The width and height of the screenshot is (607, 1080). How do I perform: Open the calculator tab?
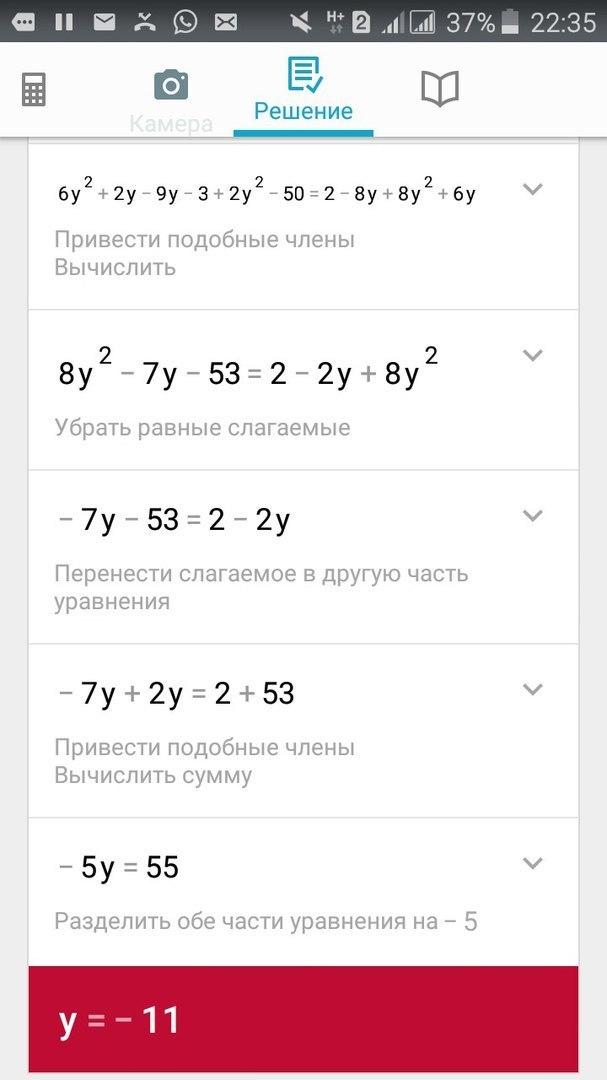(34, 90)
